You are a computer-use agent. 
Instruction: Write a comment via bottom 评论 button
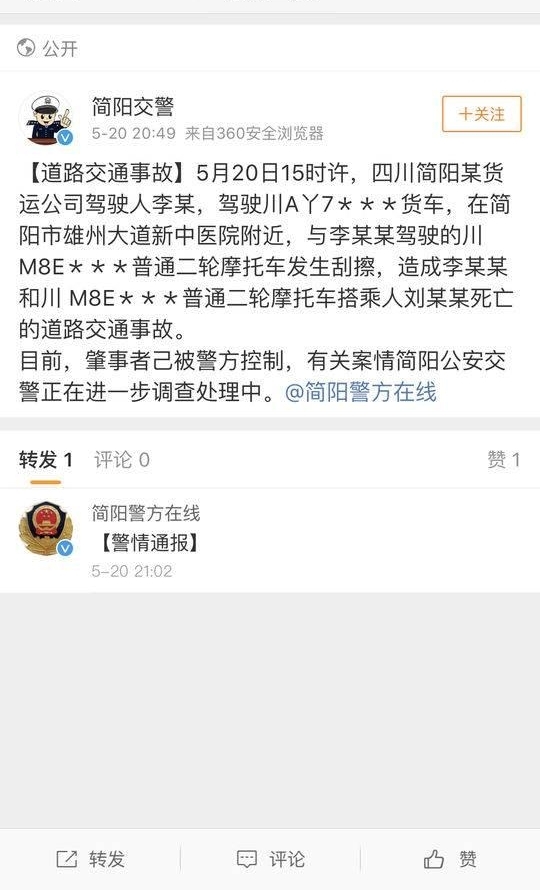pos(270,859)
